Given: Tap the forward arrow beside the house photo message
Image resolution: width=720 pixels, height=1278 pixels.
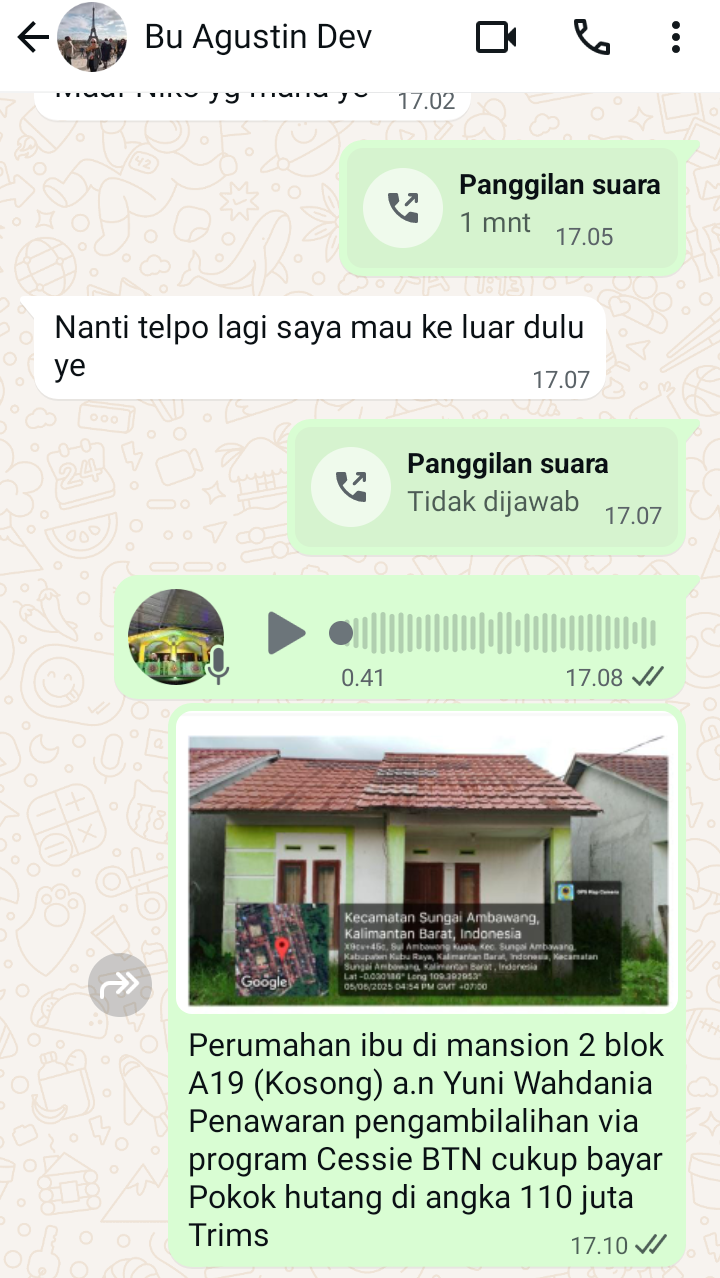Looking at the screenshot, I should click(x=120, y=984).
